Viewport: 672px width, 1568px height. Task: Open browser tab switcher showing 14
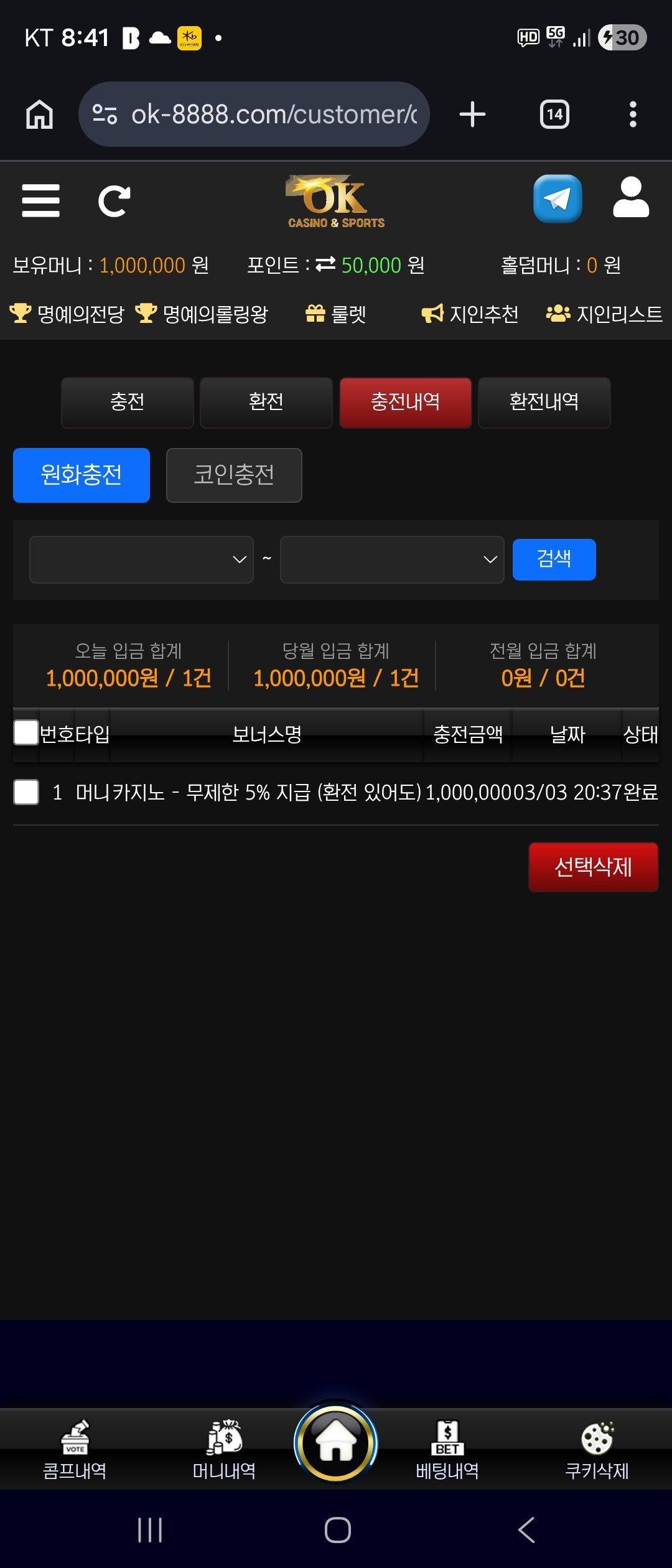[x=554, y=114]
